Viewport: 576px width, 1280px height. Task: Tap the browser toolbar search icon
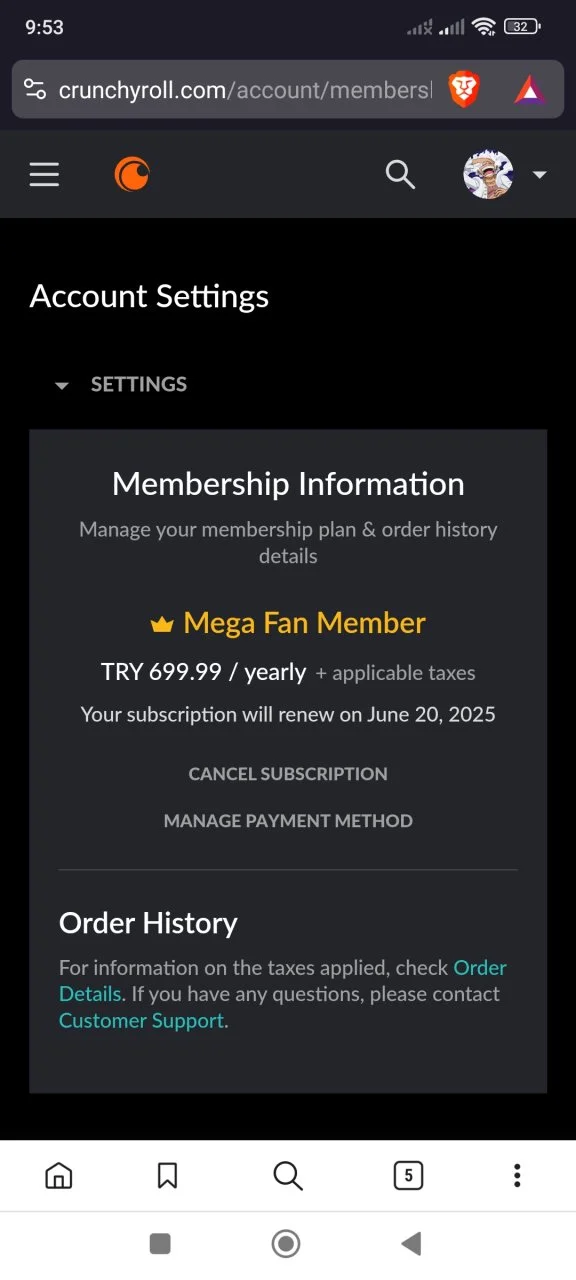[x=288, y=1176]
